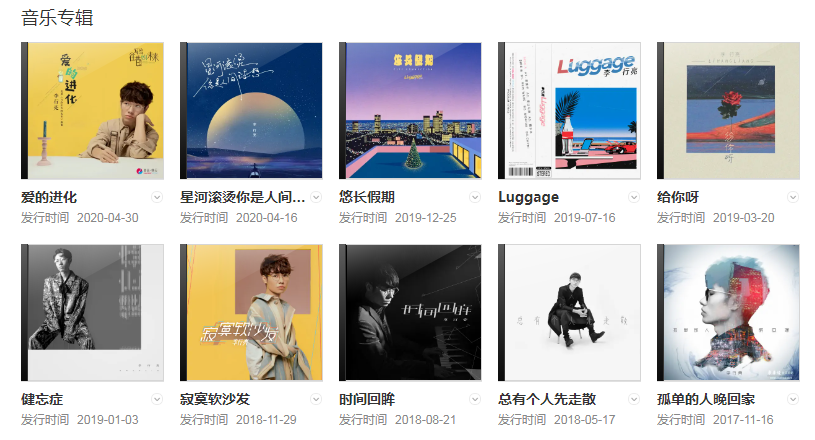Open the 孤单的人晚回家 album cover

click(x=728, y=313)
